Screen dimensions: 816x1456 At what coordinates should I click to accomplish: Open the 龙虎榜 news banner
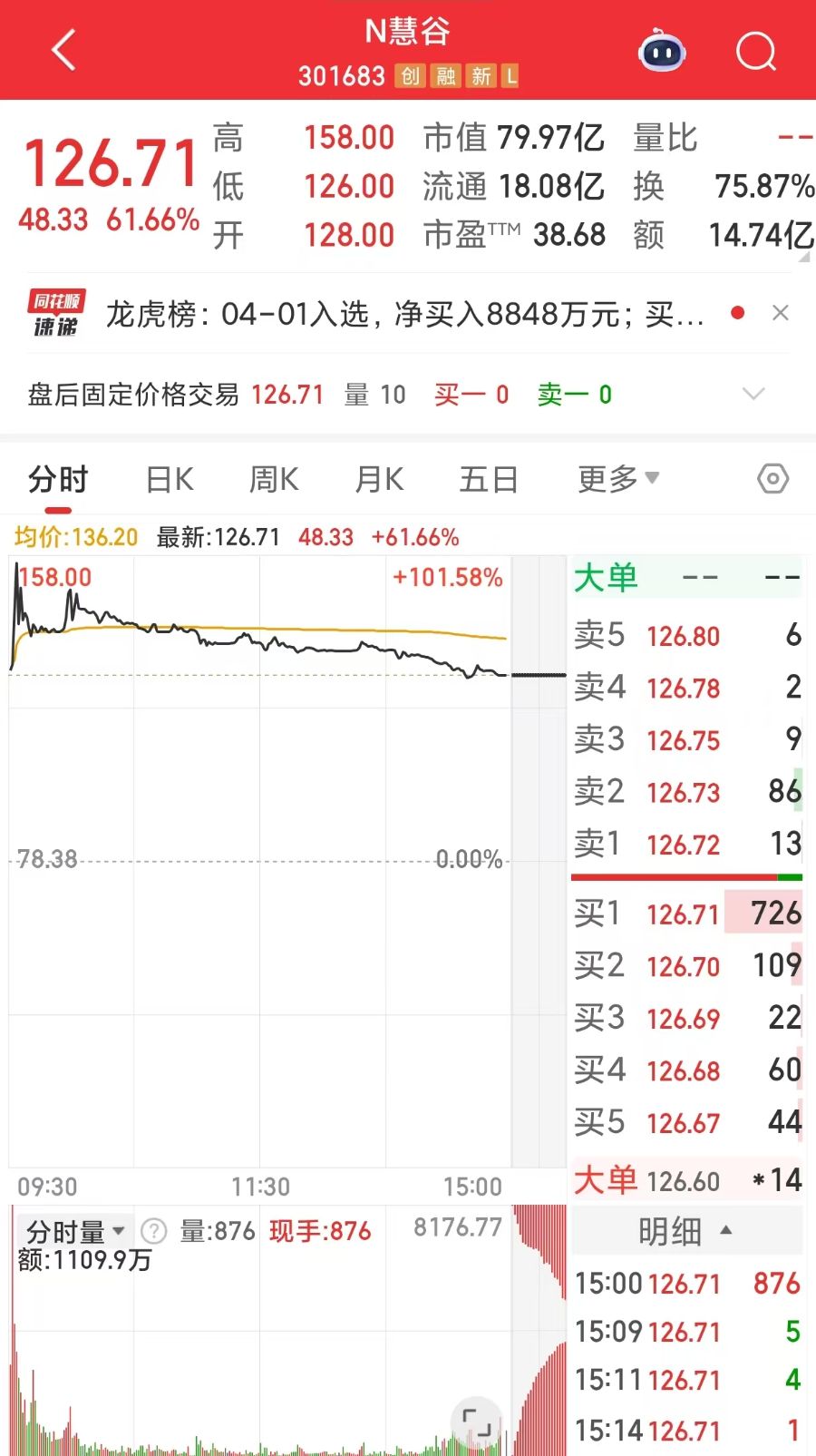[403, 315]
